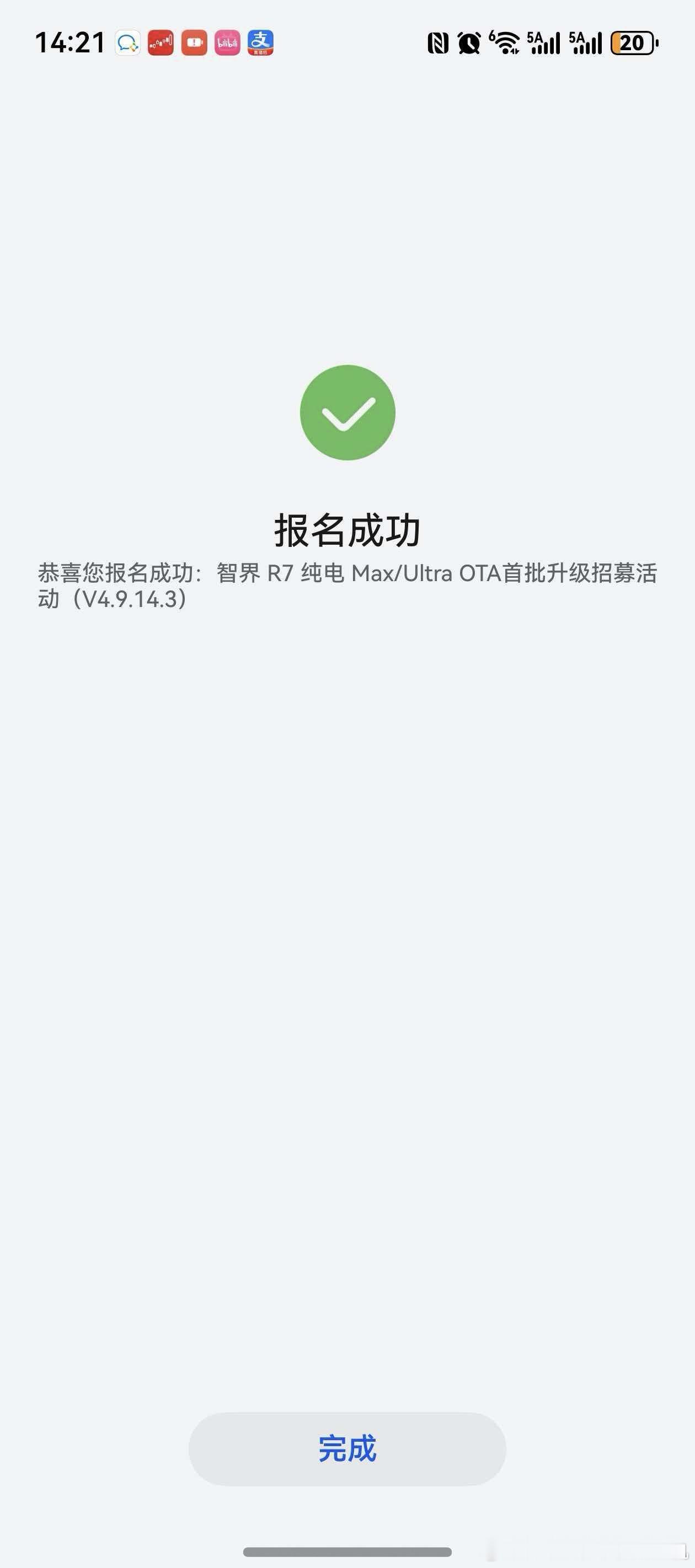Image resolution: width=695 pixels, height=1568 pixels.
Task: Tap the status bar notification area
Action: (x=195, y=42)
